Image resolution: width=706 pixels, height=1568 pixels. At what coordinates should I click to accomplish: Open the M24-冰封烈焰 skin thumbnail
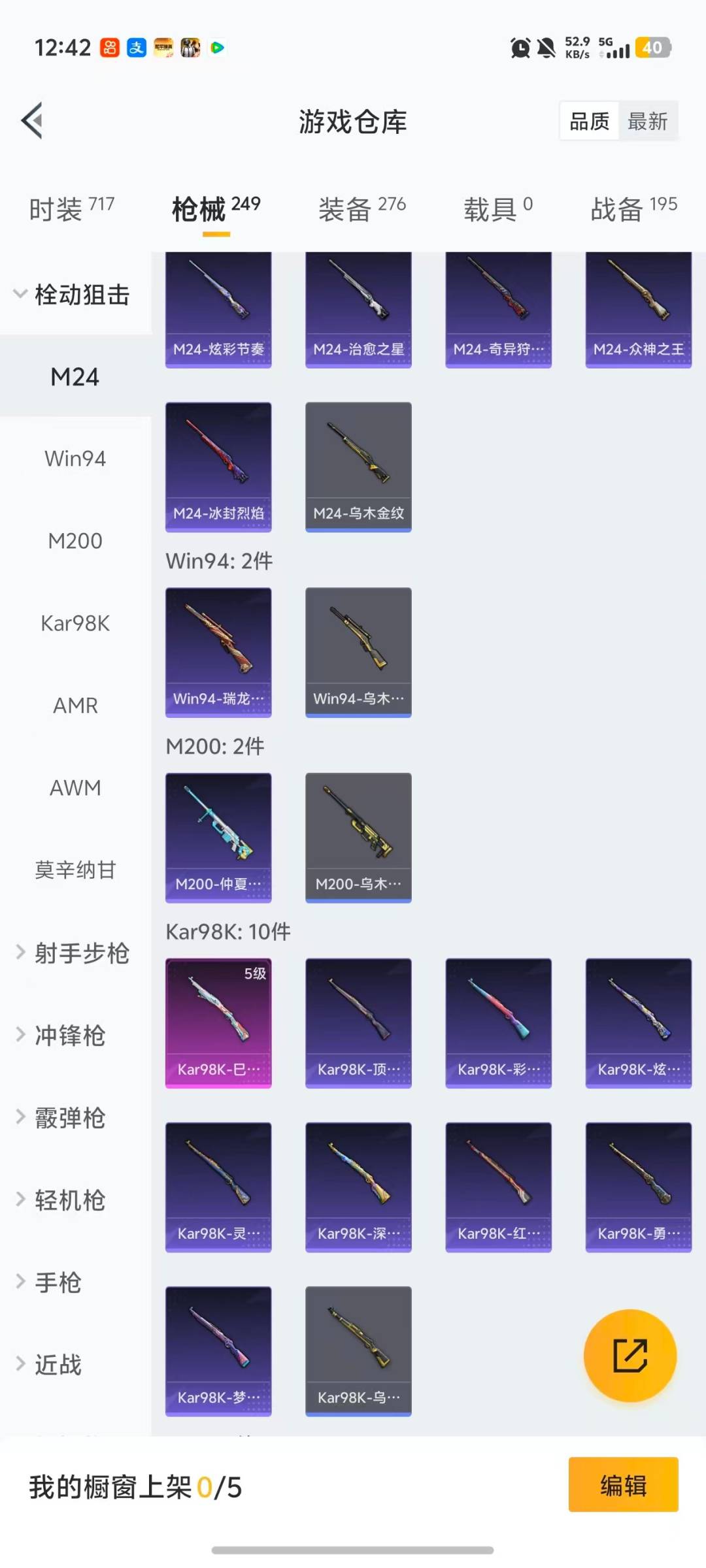[x=218, y=467]
